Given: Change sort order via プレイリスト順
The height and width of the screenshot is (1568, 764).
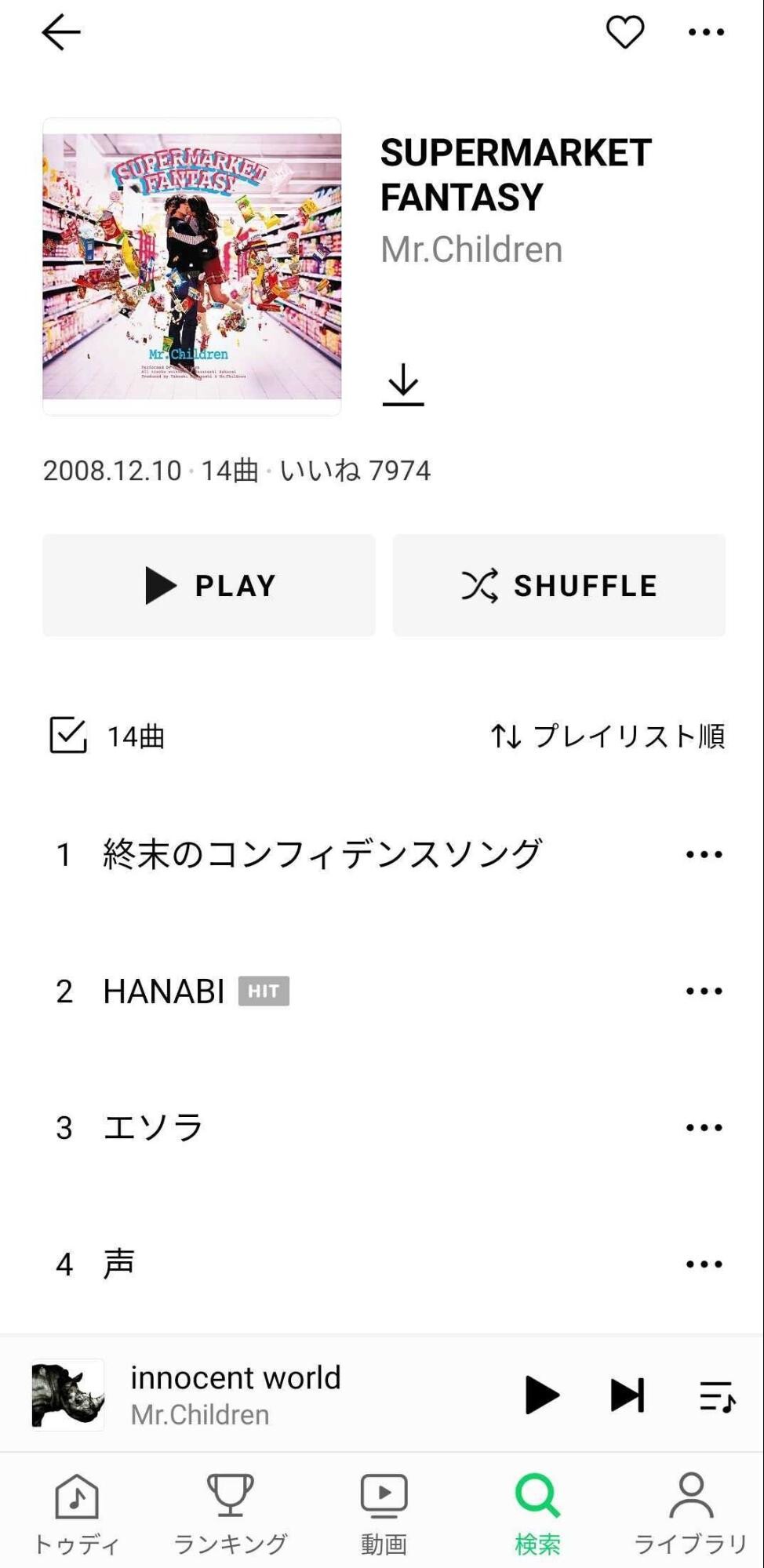Looking at the screenshot, I should click(x=609, y=734).
